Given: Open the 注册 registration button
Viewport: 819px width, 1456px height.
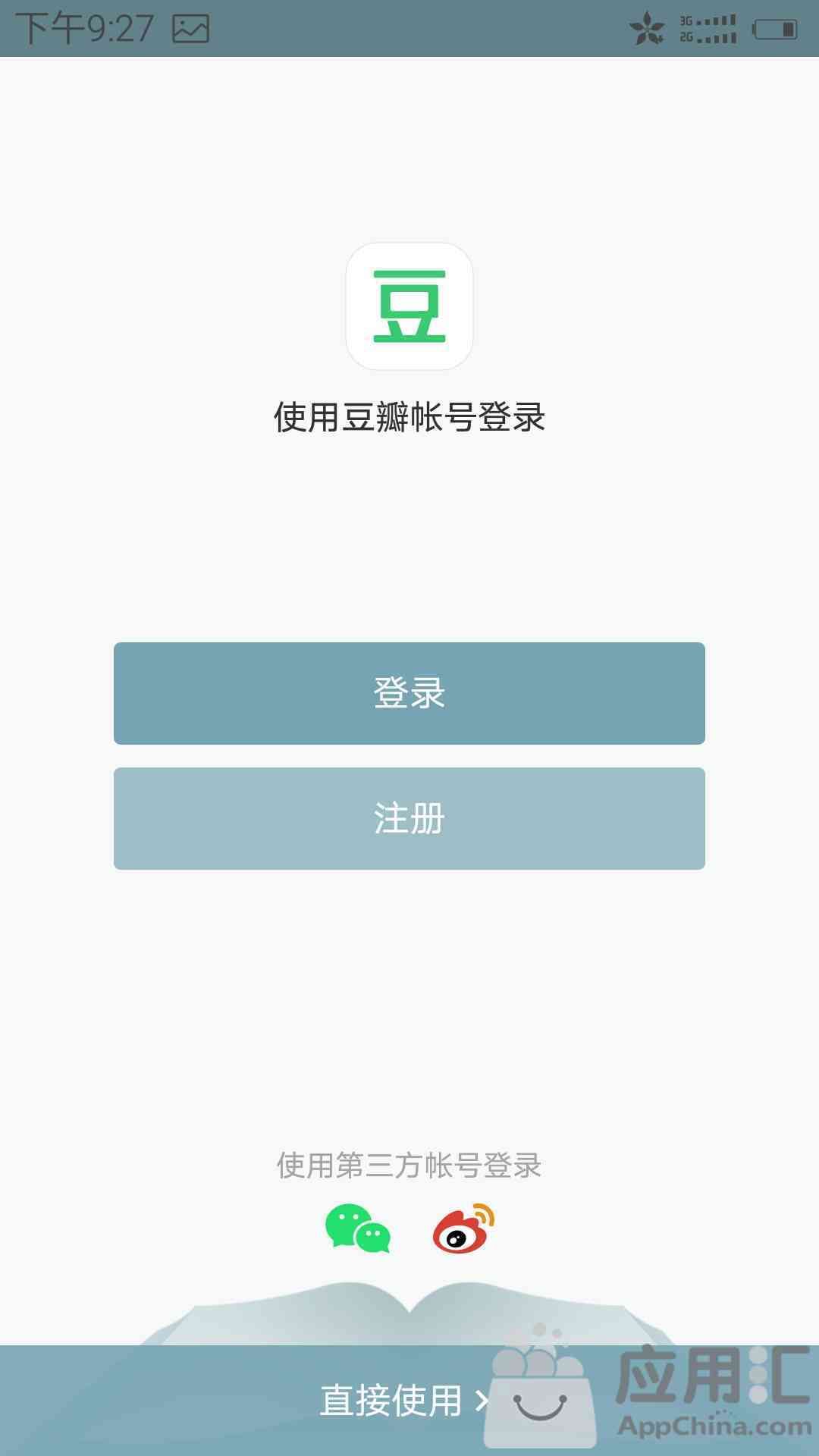Looking at the screenshot, I should pyautogui.click(x=409, y=818).
